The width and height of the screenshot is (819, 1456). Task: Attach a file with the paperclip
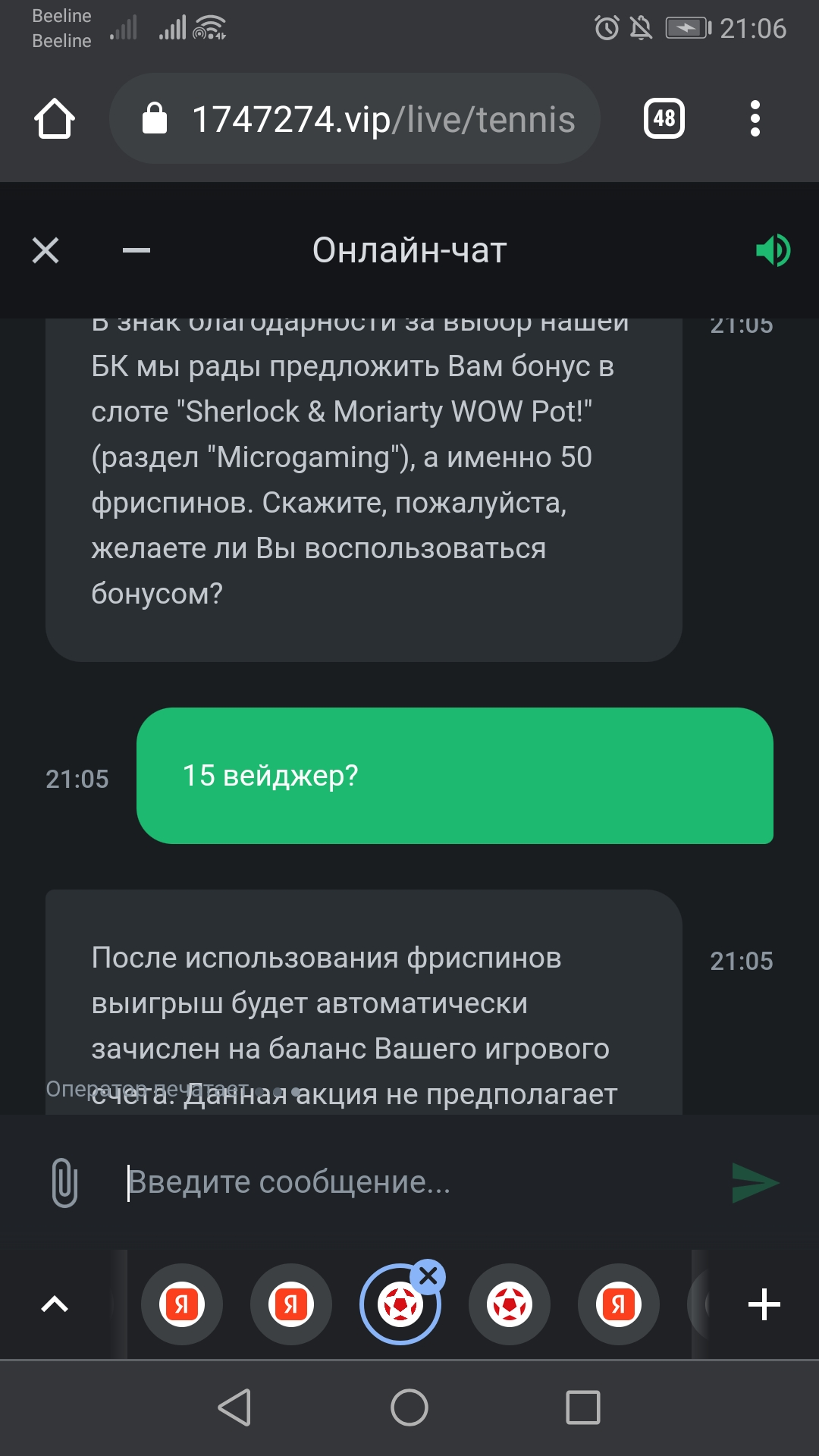(x=64, y=1182)
